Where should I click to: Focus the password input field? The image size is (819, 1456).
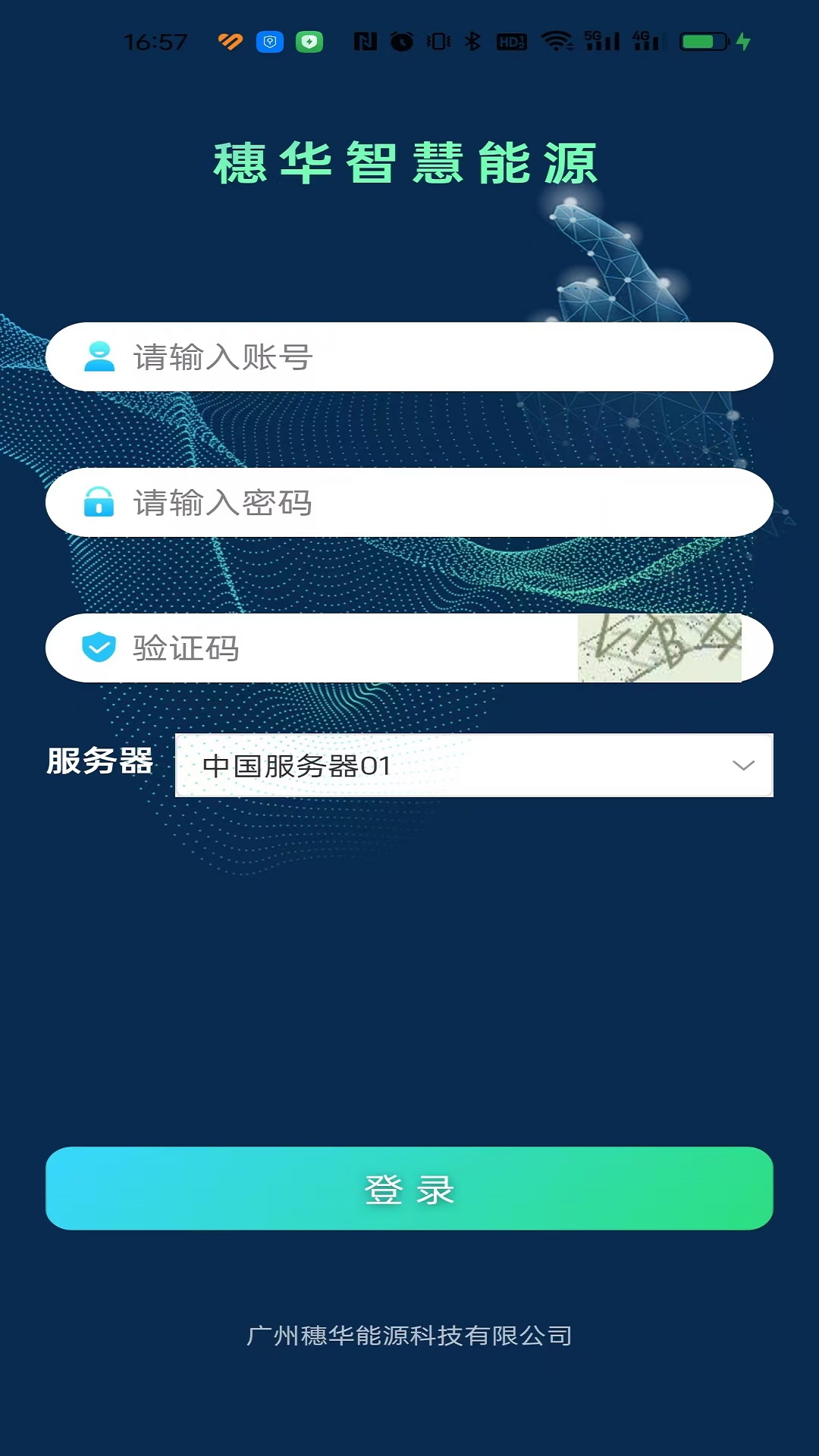pos(425,503)
